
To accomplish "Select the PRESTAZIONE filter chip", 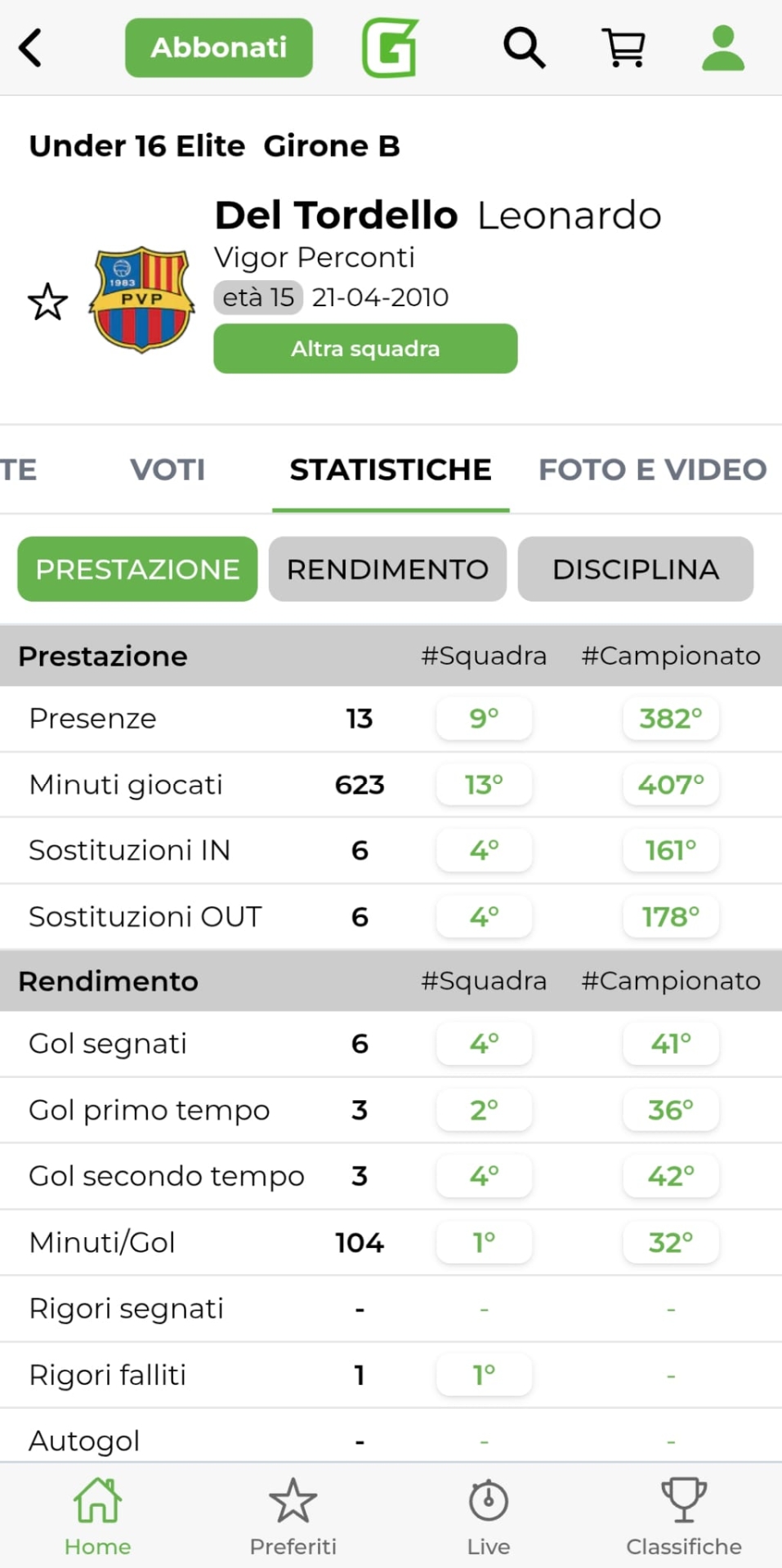I will (x=137, y=569).
